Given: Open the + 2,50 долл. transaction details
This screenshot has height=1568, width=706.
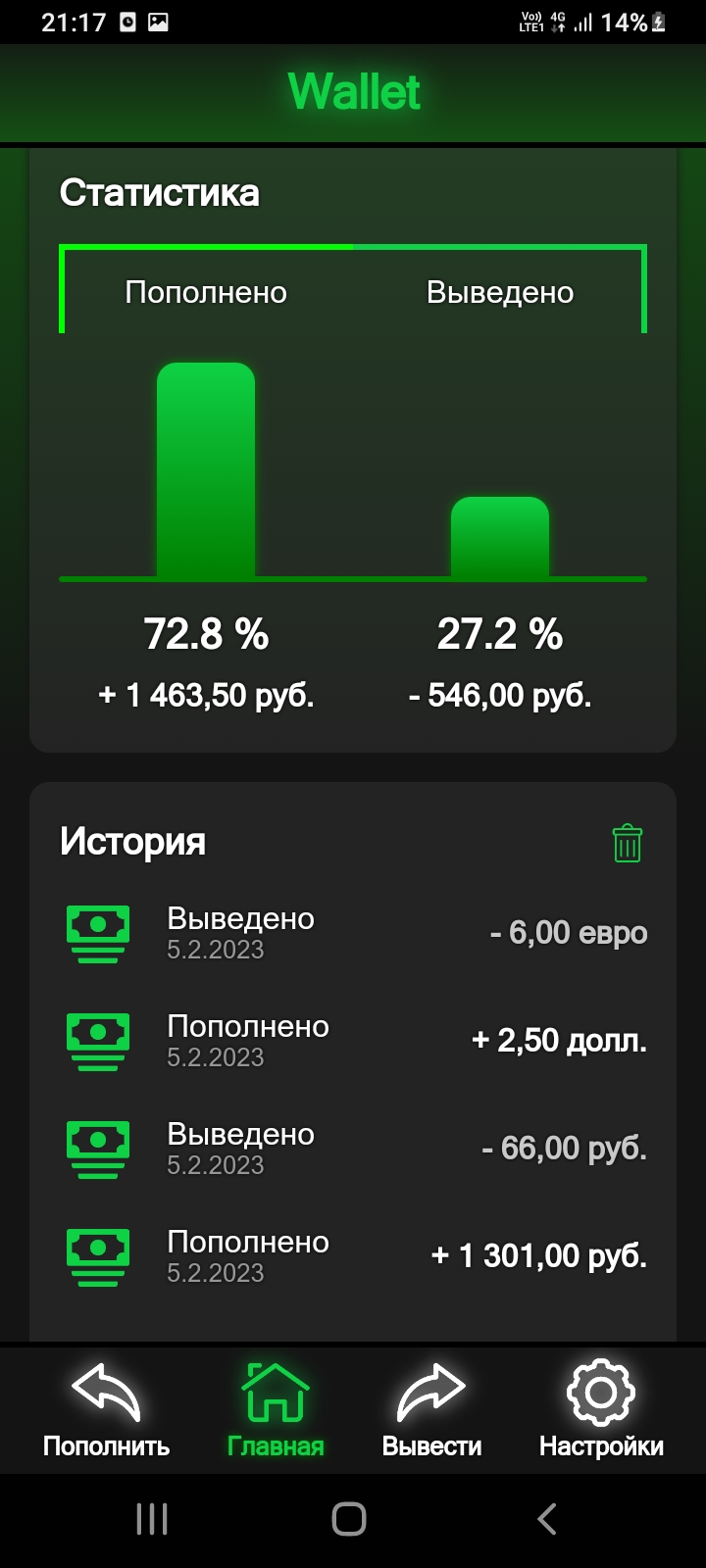Looking at the screenshot, I should (353, 1041).
